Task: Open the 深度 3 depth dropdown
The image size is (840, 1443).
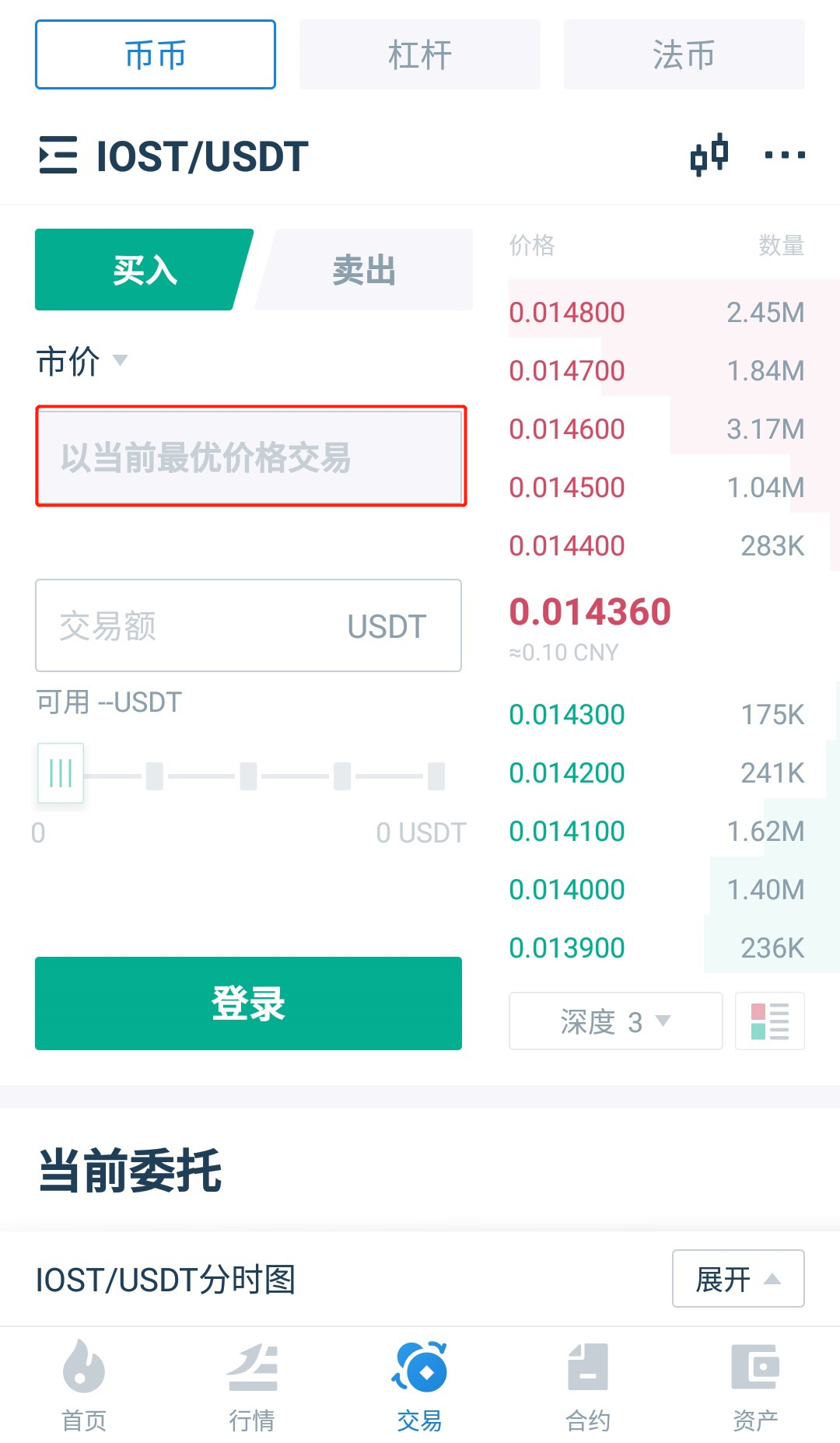Action: point(614,1021)
